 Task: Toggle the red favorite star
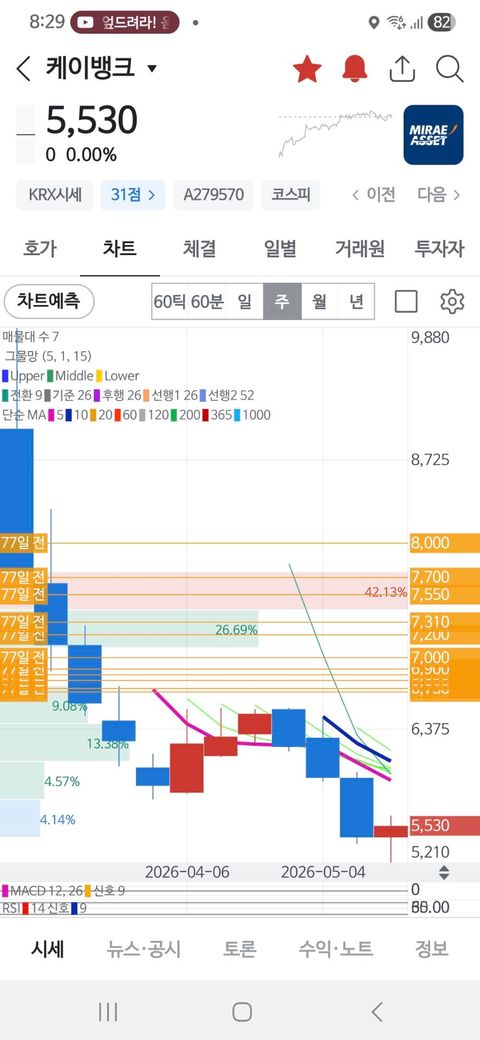click(x=307, y=68)
